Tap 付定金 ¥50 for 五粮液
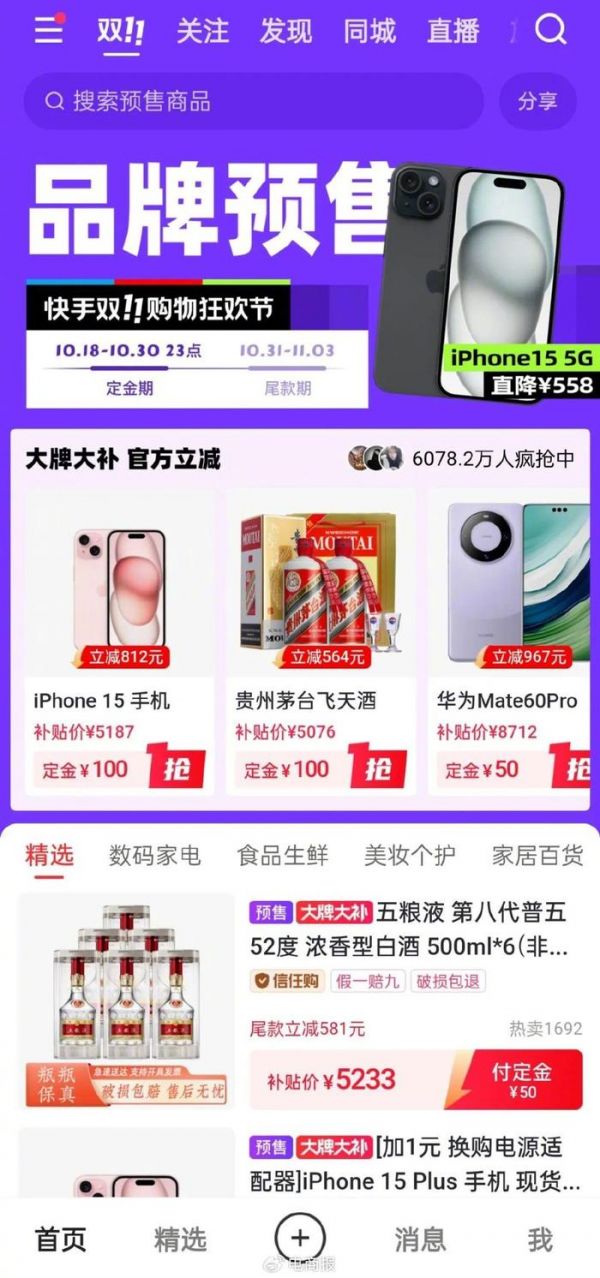The image size is (600, 1278). coord(521,1079)
